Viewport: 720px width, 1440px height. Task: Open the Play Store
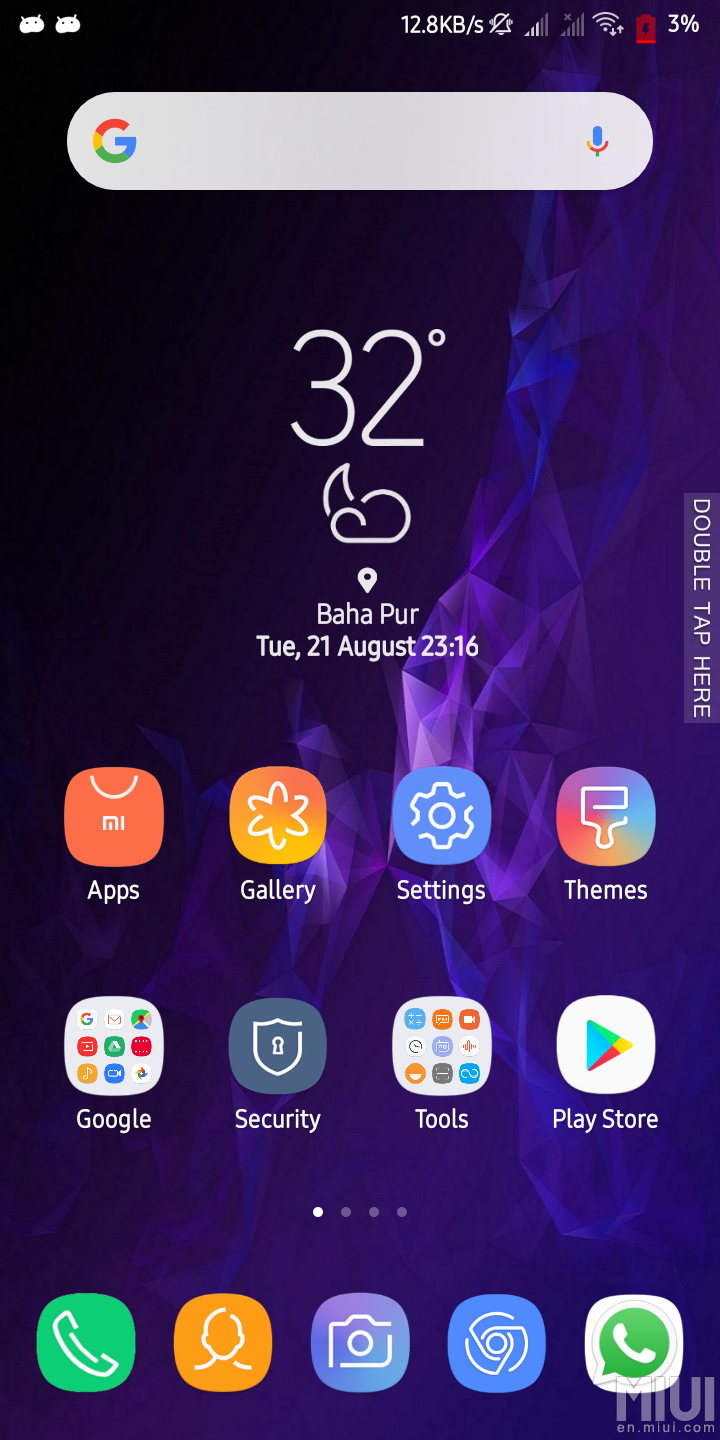tap(605, 1046)
